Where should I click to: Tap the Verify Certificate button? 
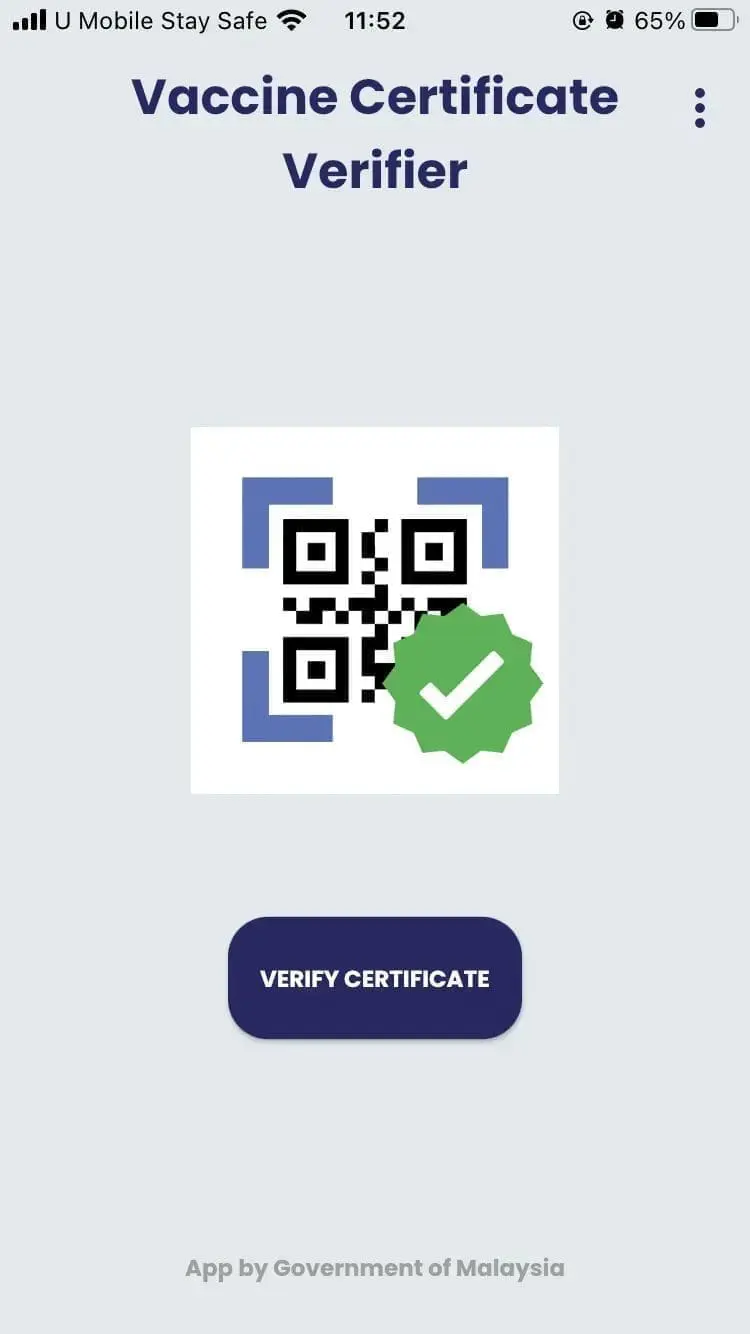tap(375, 978)
